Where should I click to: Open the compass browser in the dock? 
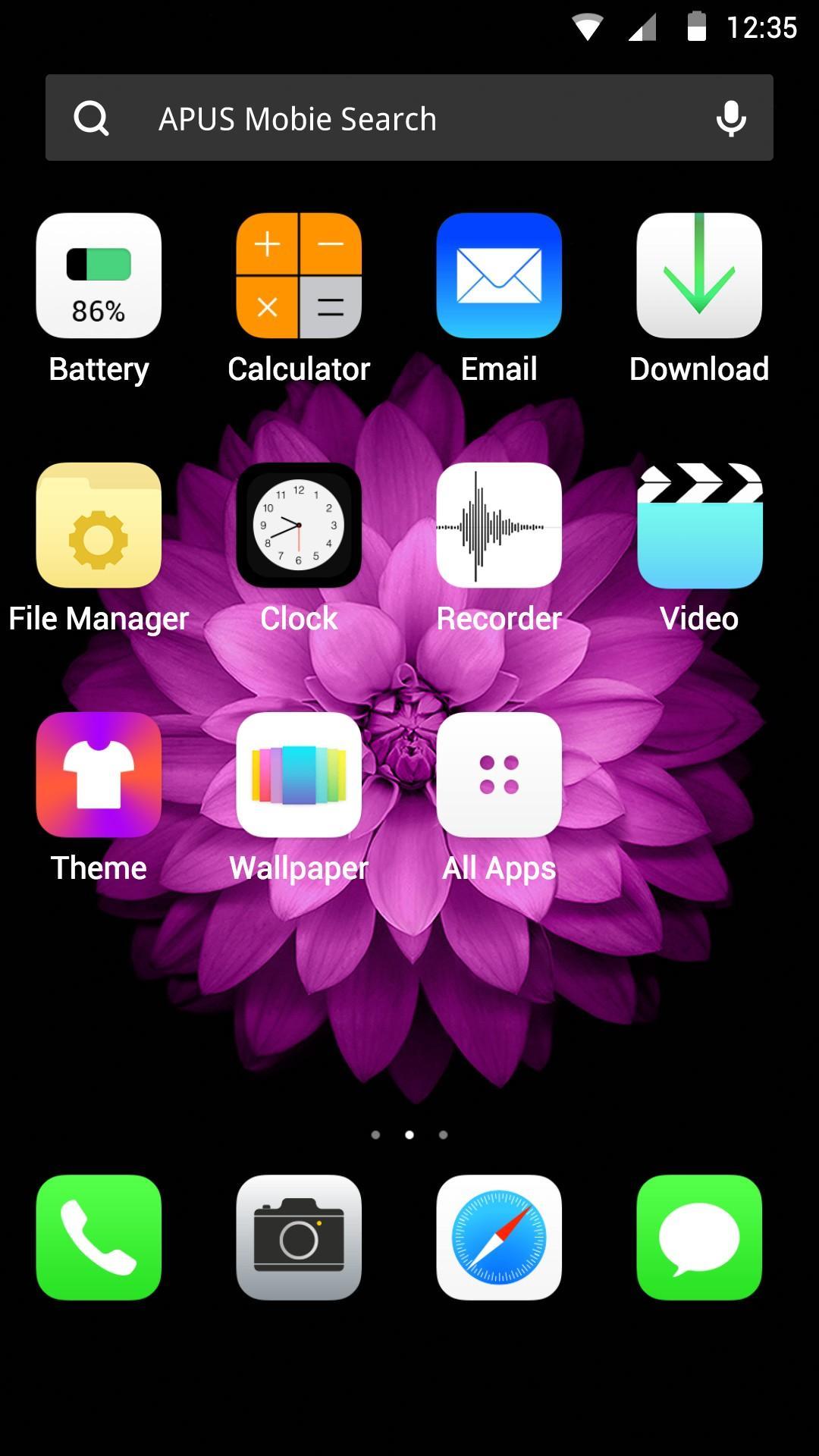coord(499,1238)
